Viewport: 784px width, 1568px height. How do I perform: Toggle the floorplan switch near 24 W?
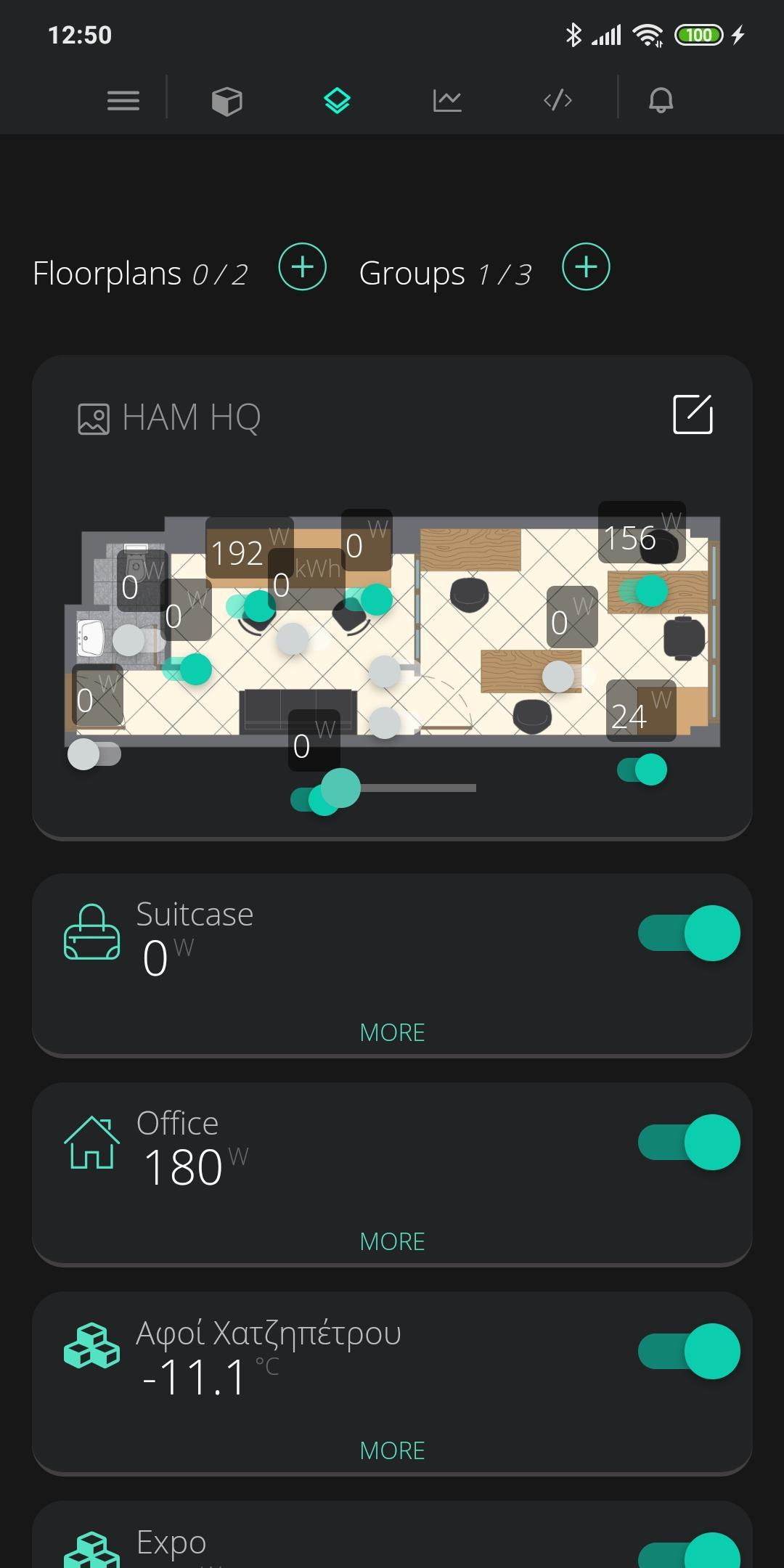coord(642,769)
